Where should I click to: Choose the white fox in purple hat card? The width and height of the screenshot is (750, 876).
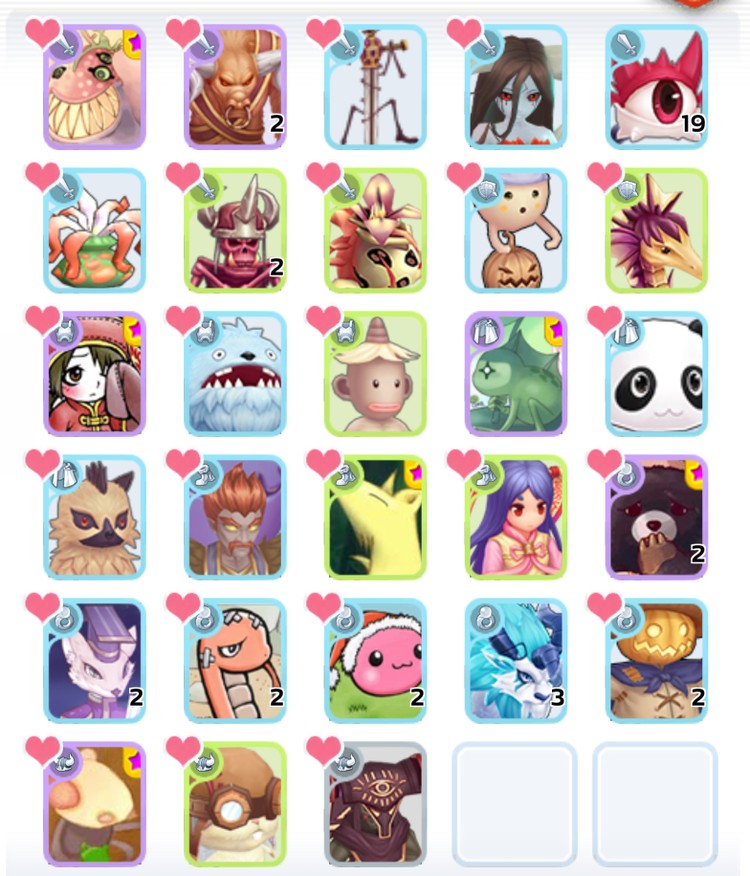pos(95,661)
